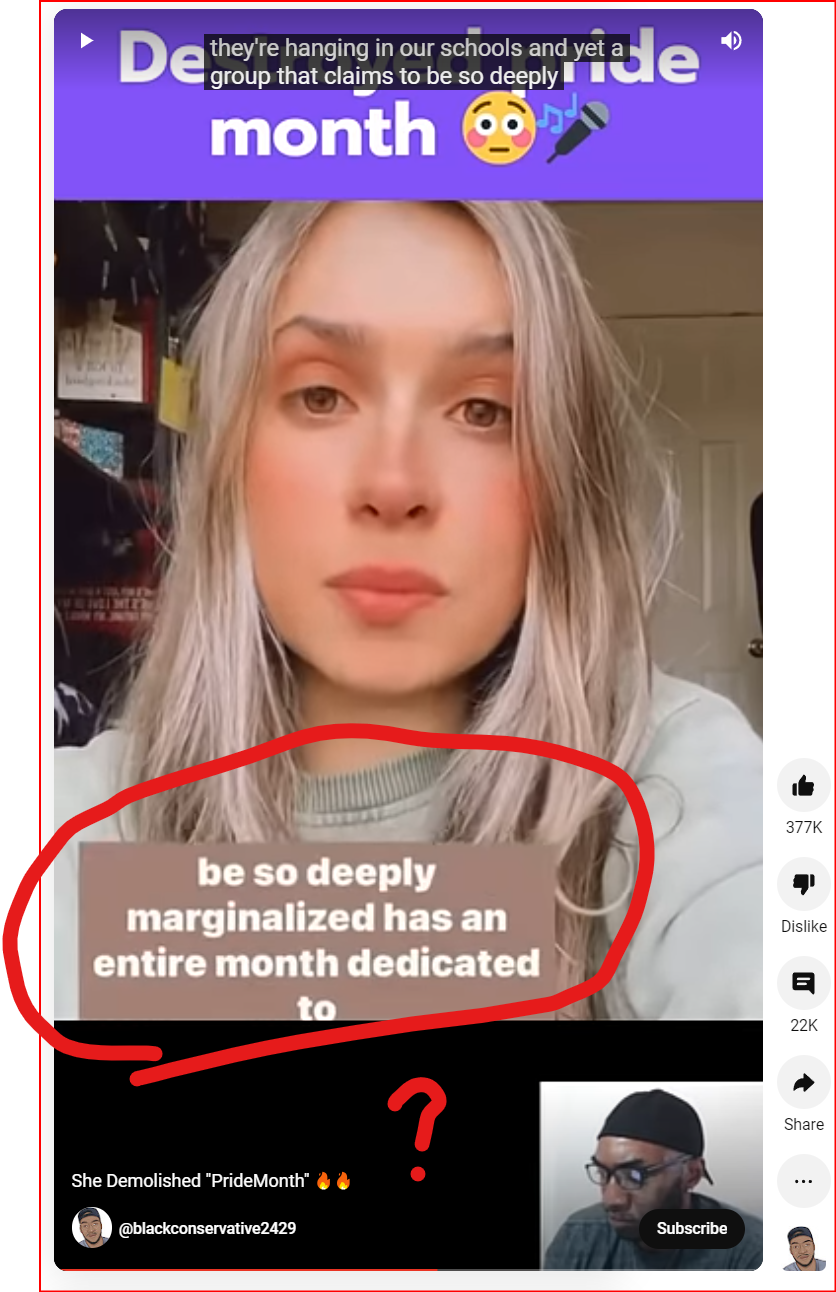Tap the play button on the video
The height and width of the screenshot is (1292, 836).
point(86,40)
